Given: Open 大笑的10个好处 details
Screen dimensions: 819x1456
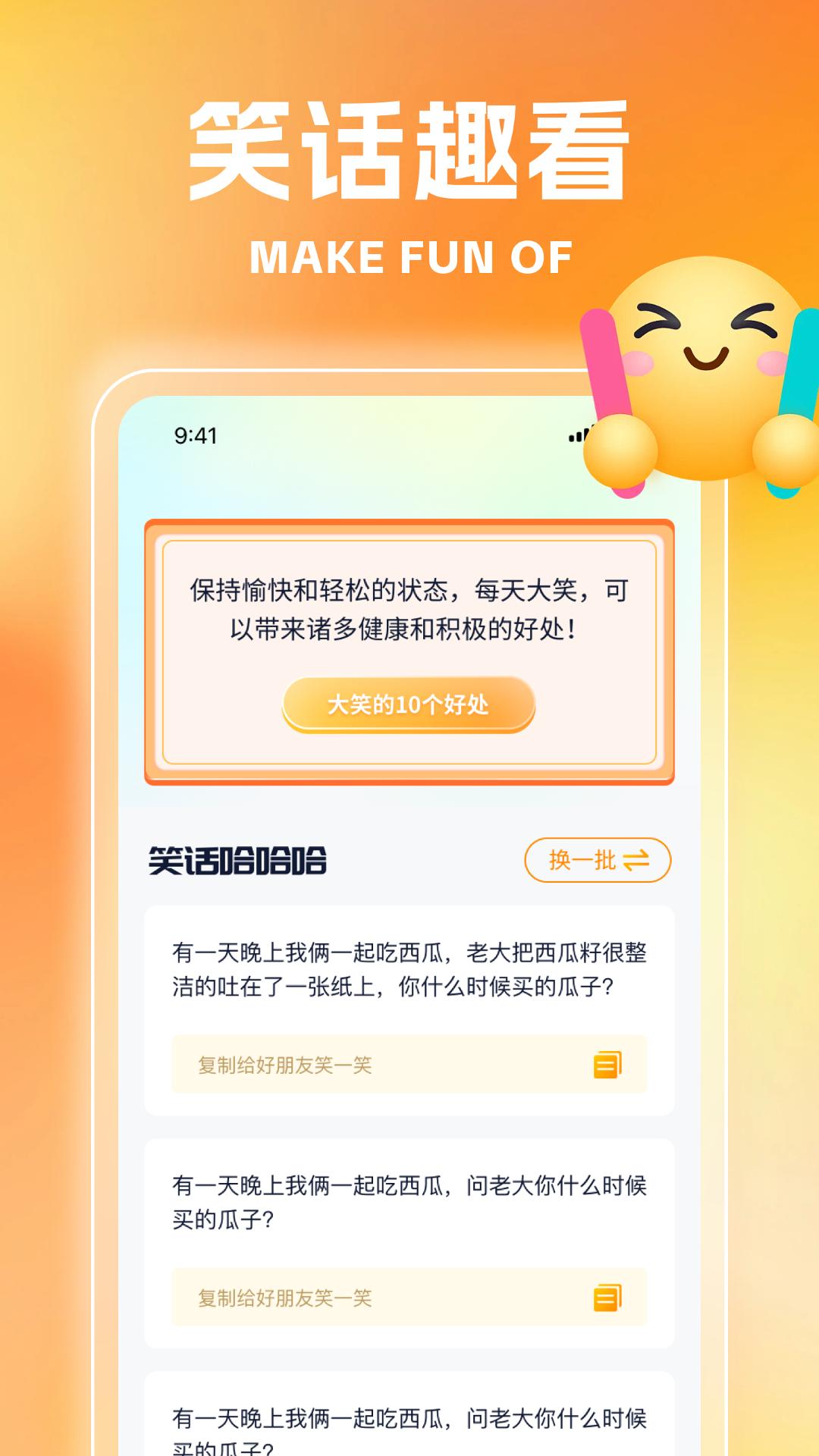Looking at the screenshot, I should coord(409,705).
